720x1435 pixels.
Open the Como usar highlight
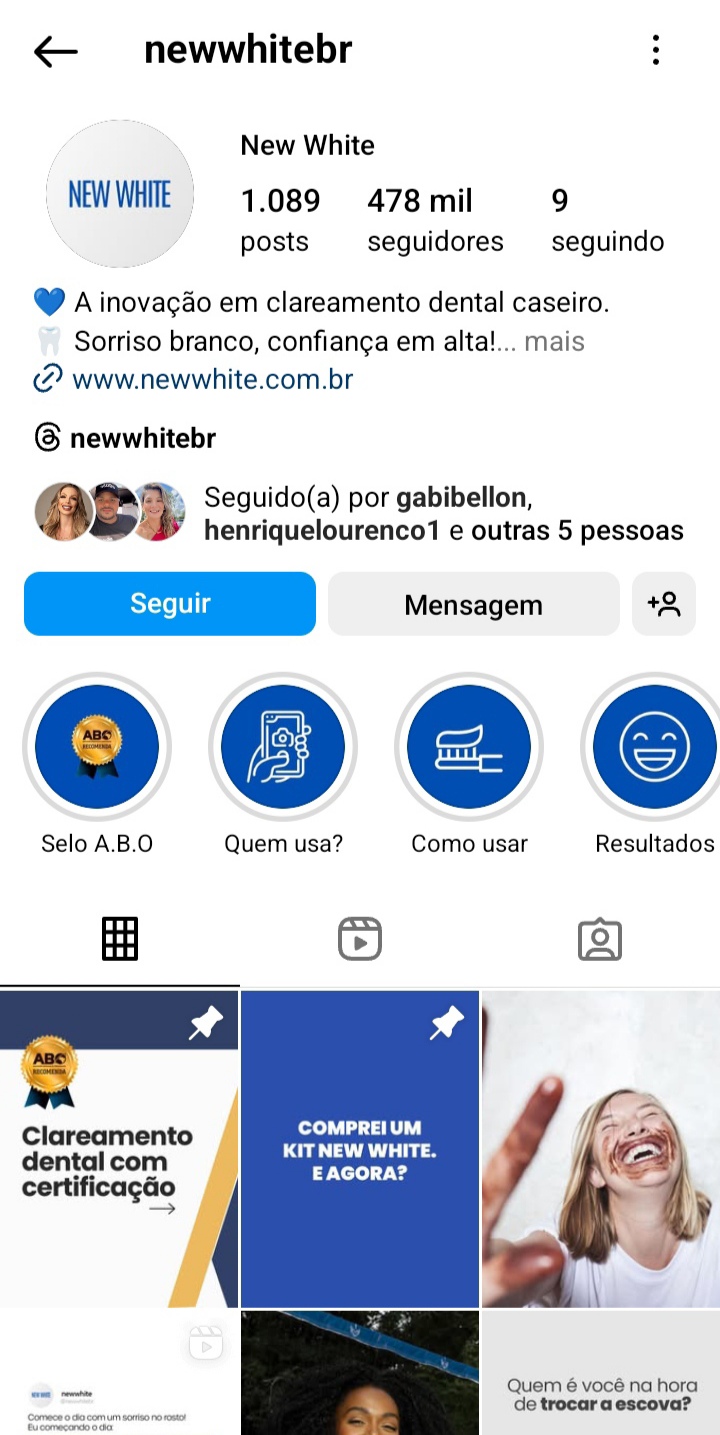point(469,746)
